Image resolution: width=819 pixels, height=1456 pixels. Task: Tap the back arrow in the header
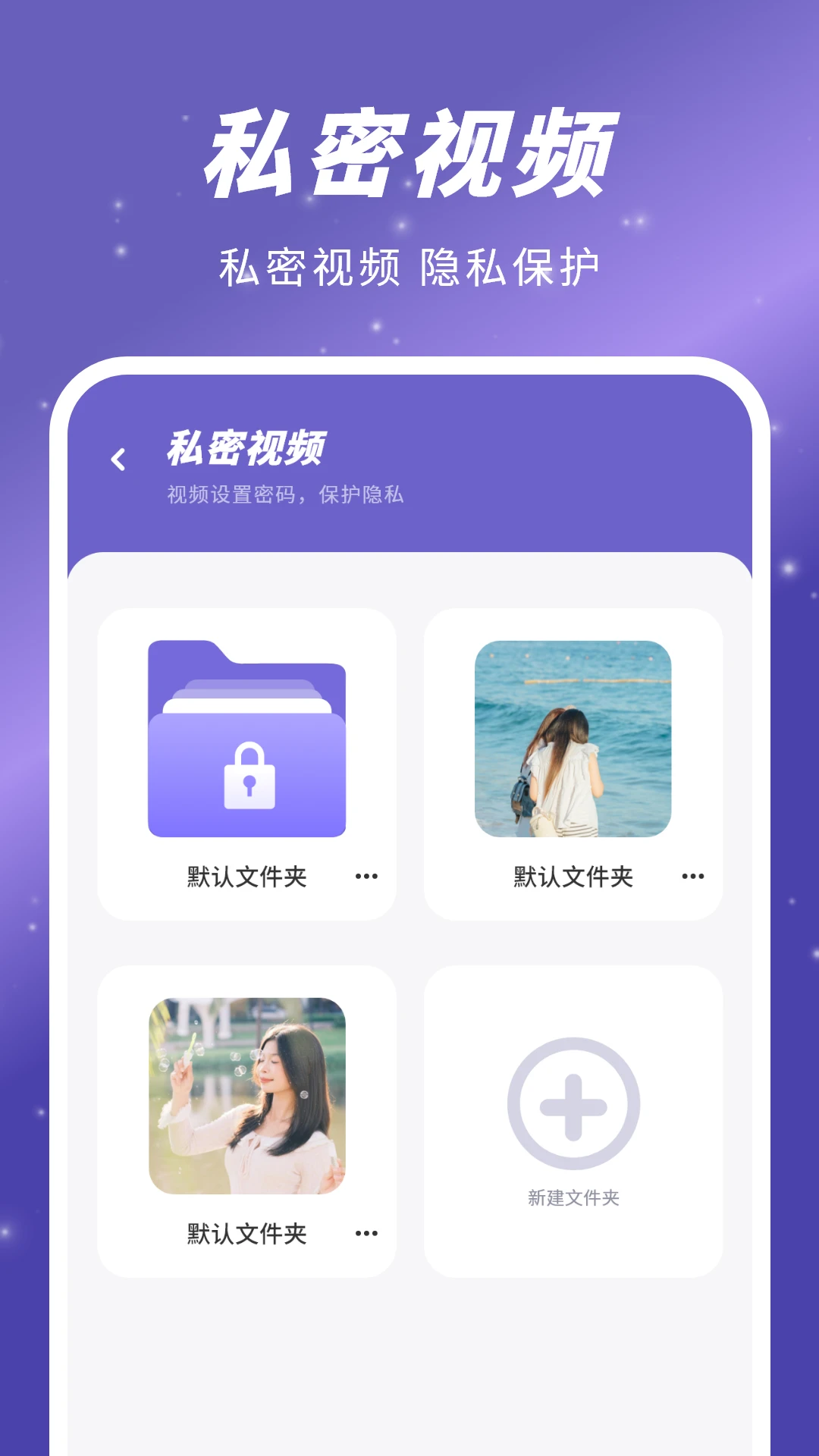point(120,456)
